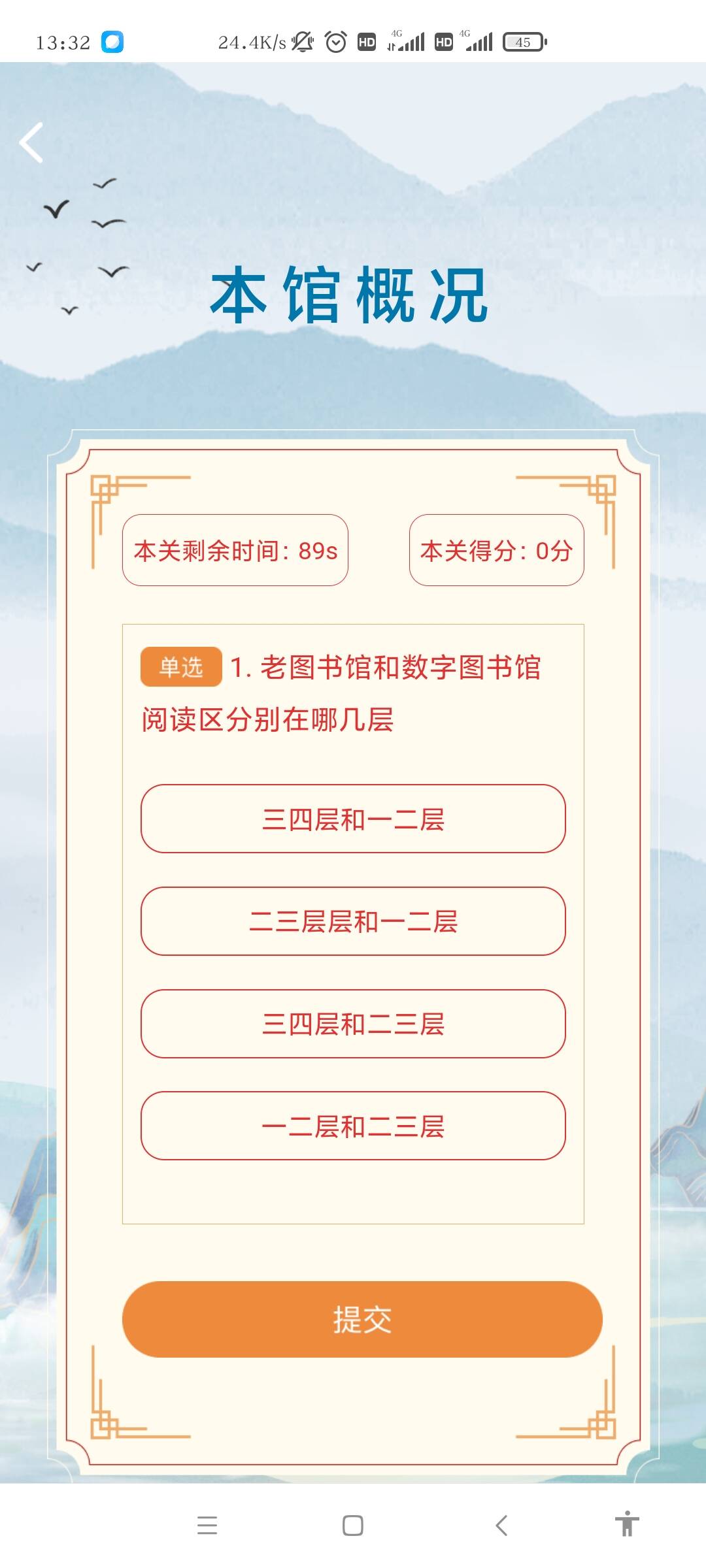Go back using the top-left arrow

[x=31, y=142]
